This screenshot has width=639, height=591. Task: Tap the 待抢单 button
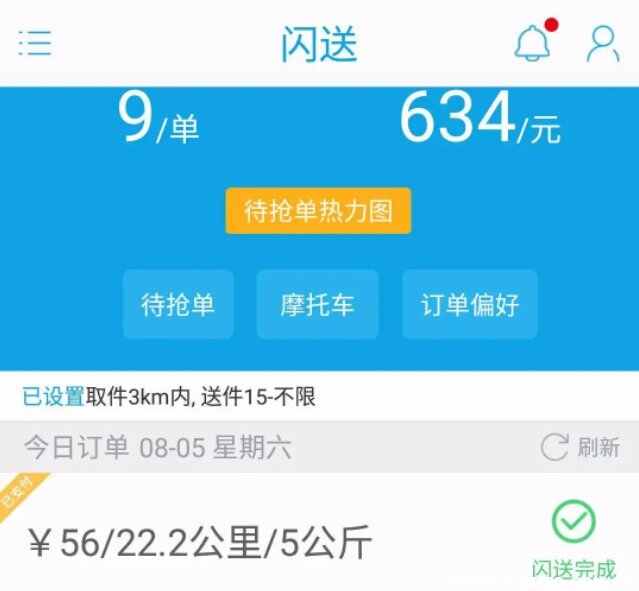(x=178, y=304)
